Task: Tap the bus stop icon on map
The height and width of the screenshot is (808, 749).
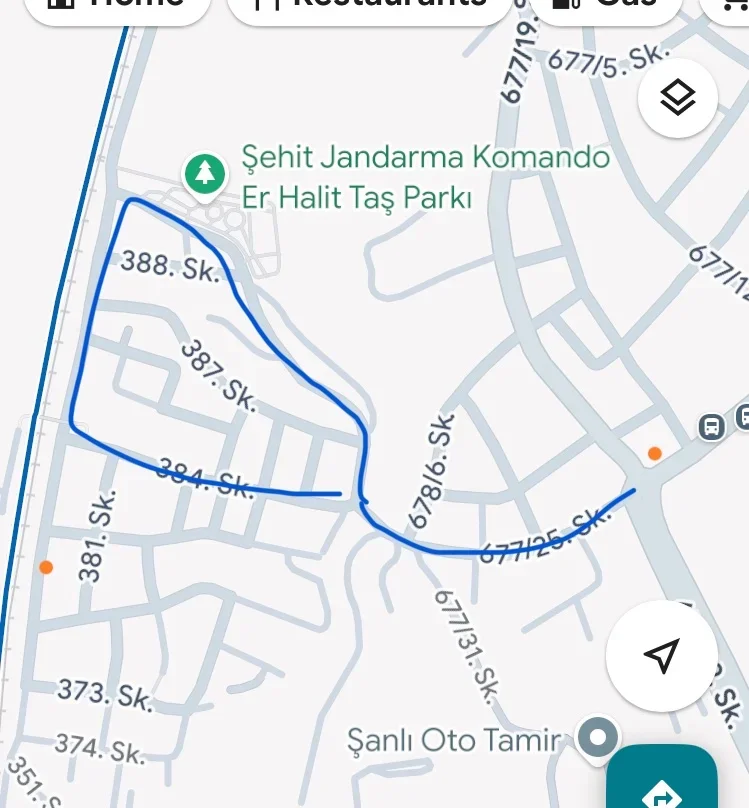Action: [x=711, y=426]
